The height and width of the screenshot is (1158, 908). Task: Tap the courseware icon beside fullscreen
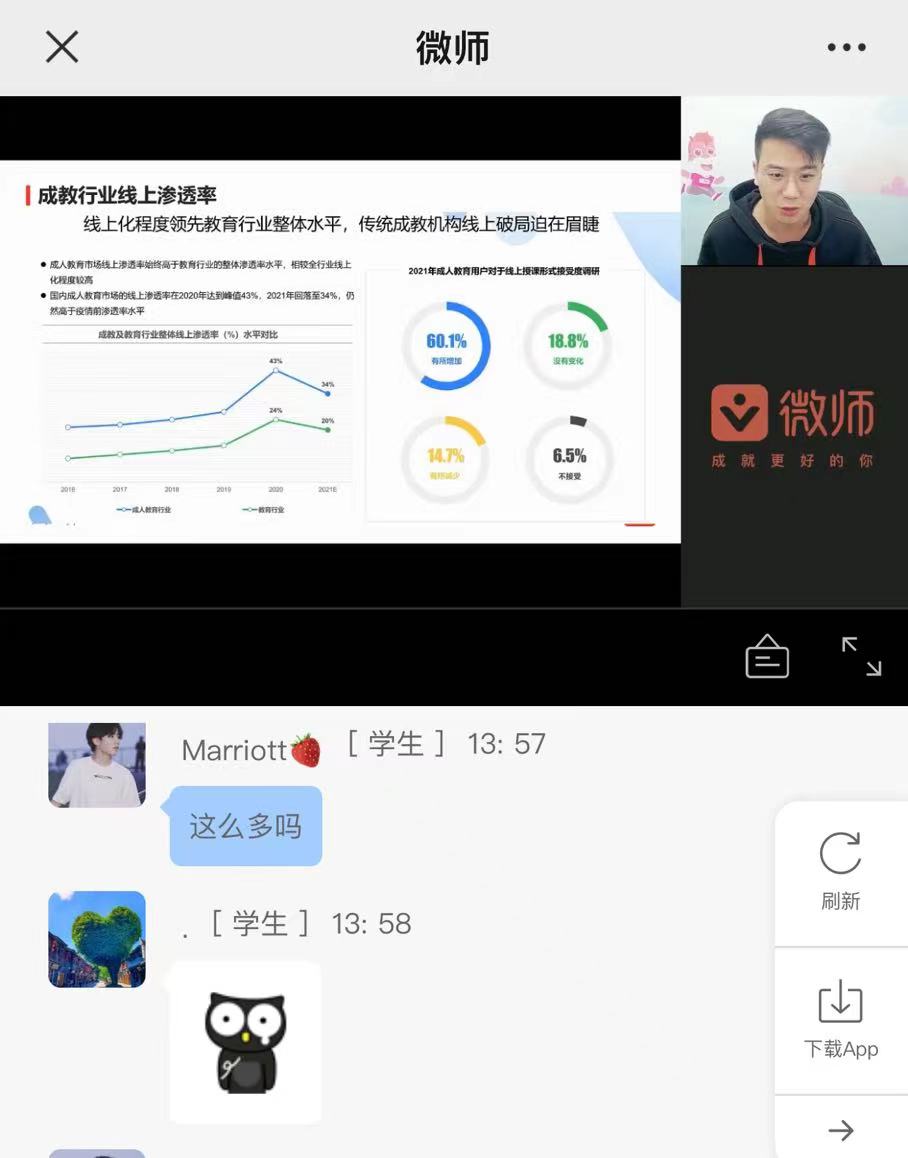(x=767, y=657)
